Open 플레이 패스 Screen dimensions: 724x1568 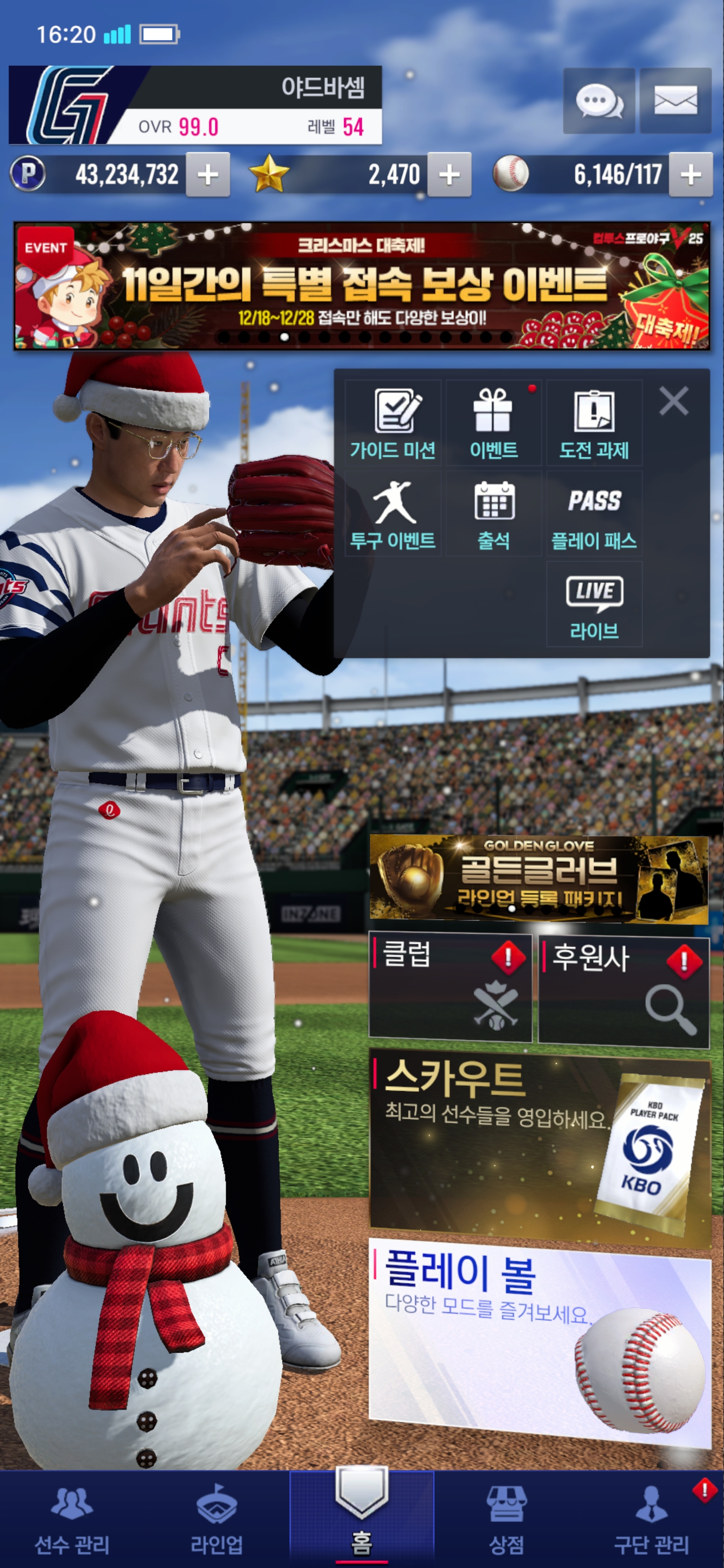pos(594,514)
